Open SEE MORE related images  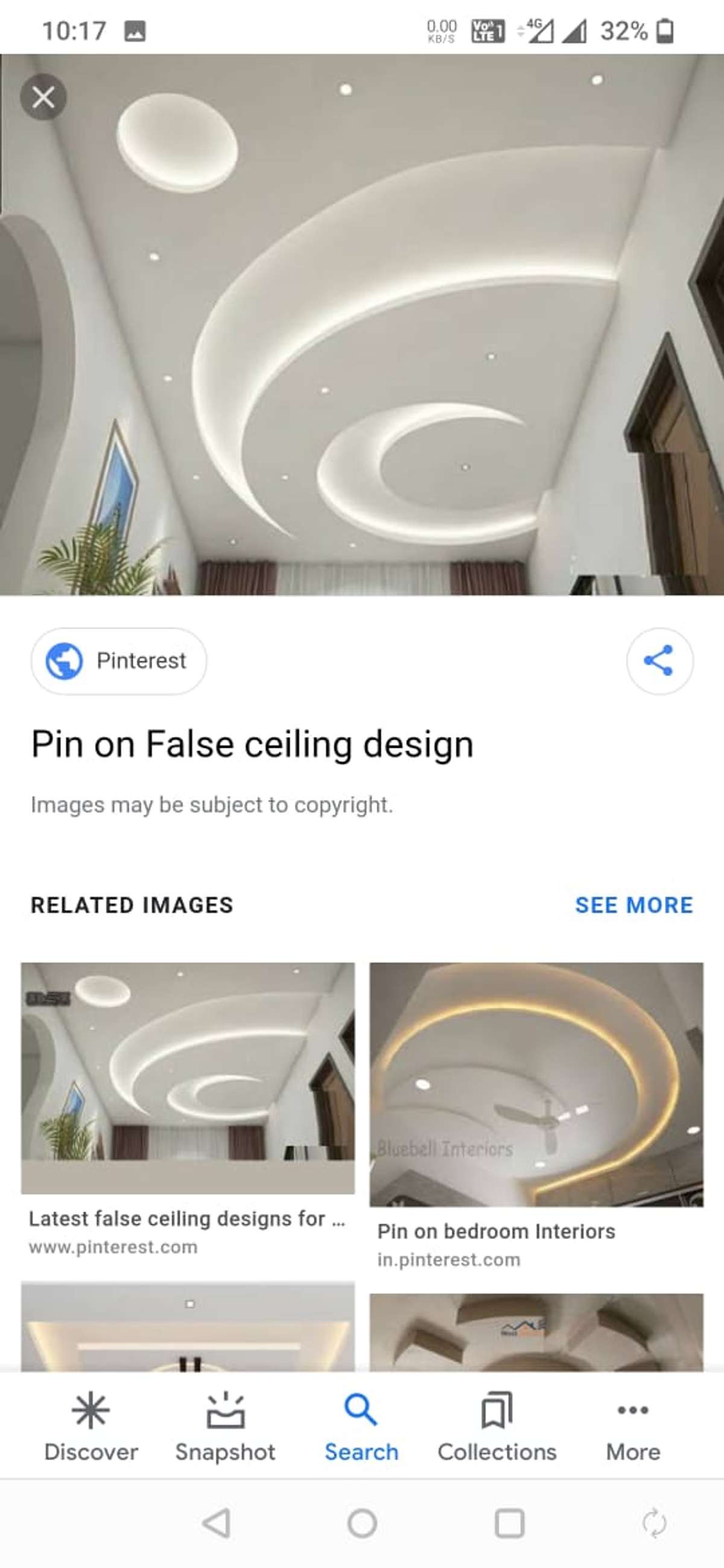click(x=634, y=905)
